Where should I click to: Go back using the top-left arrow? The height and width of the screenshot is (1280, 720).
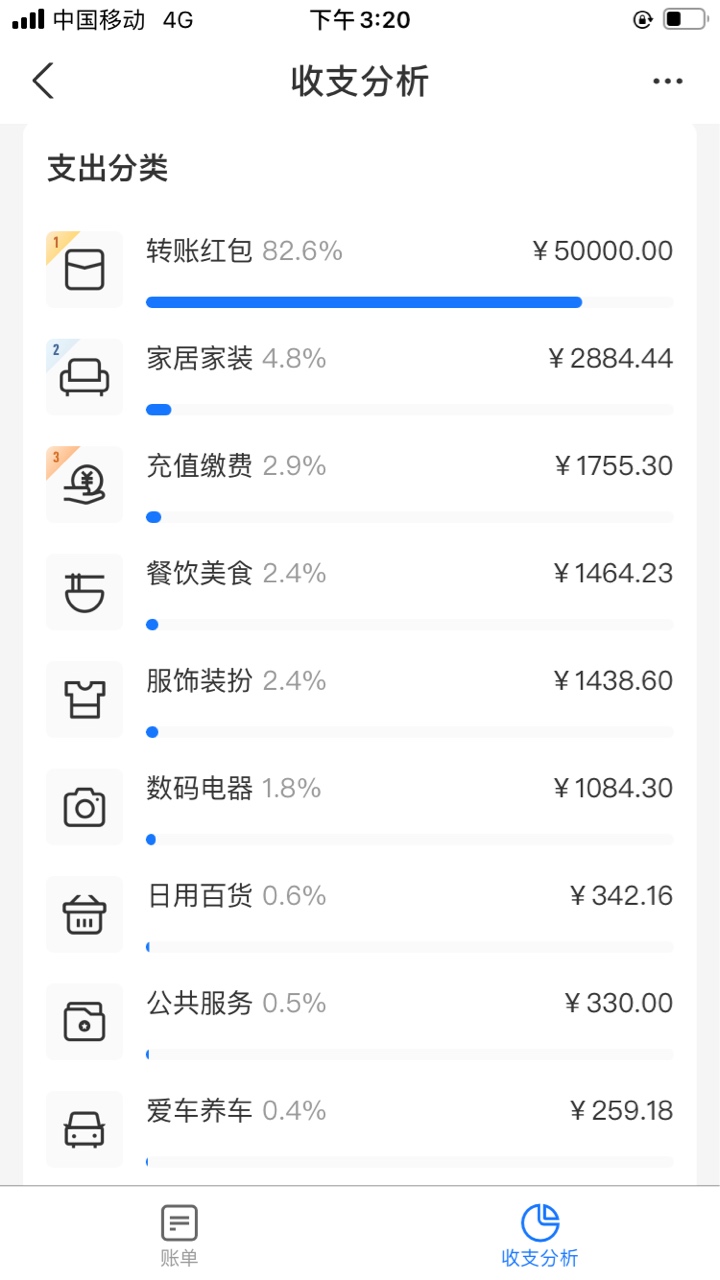coord(42,81)
